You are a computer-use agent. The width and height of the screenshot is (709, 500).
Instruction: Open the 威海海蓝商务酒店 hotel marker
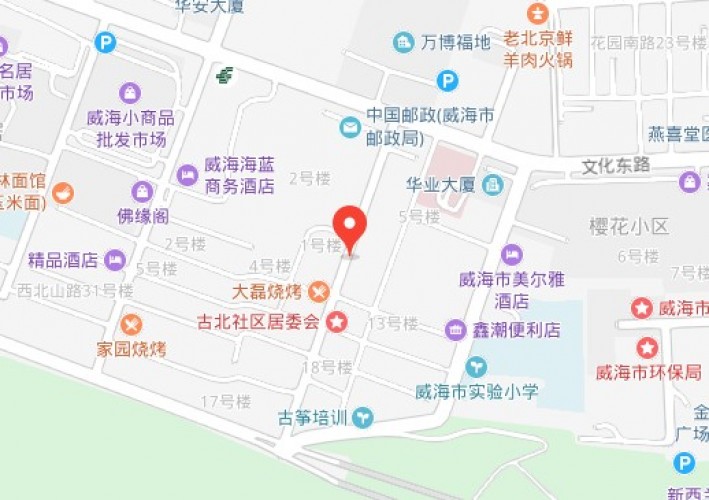click(187, 175)
